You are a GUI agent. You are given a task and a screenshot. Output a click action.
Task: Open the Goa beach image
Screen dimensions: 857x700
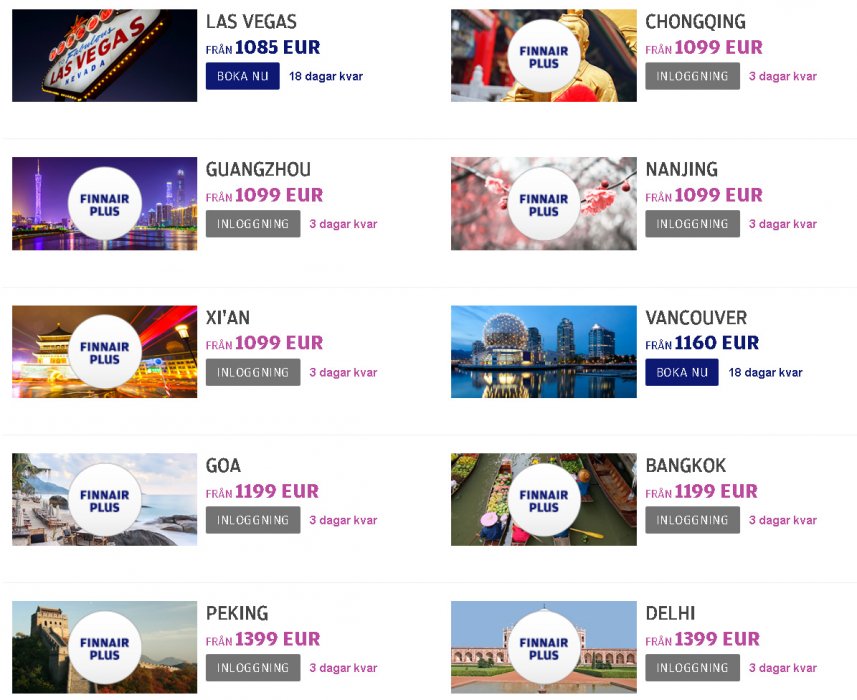click(104, 499)
